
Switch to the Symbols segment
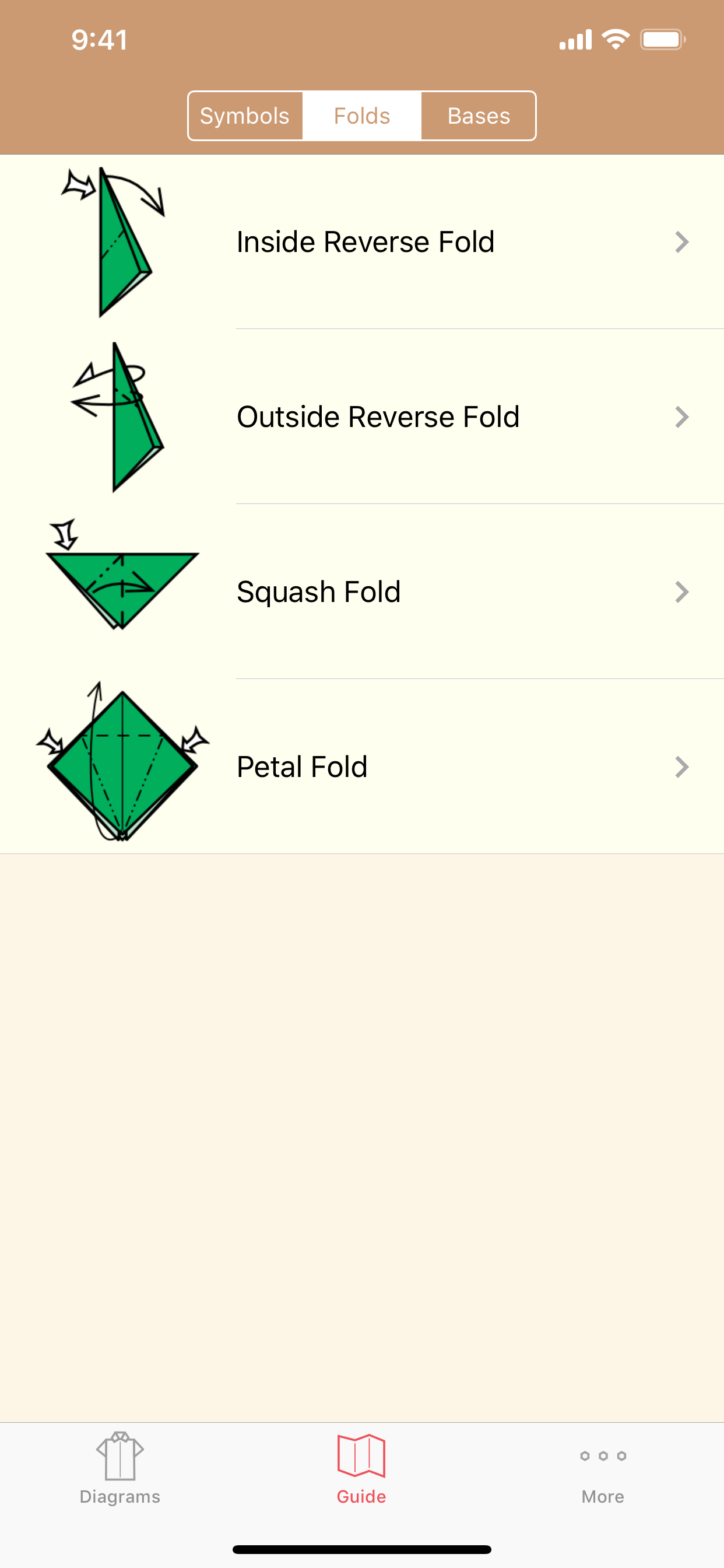tap(245, 116)
